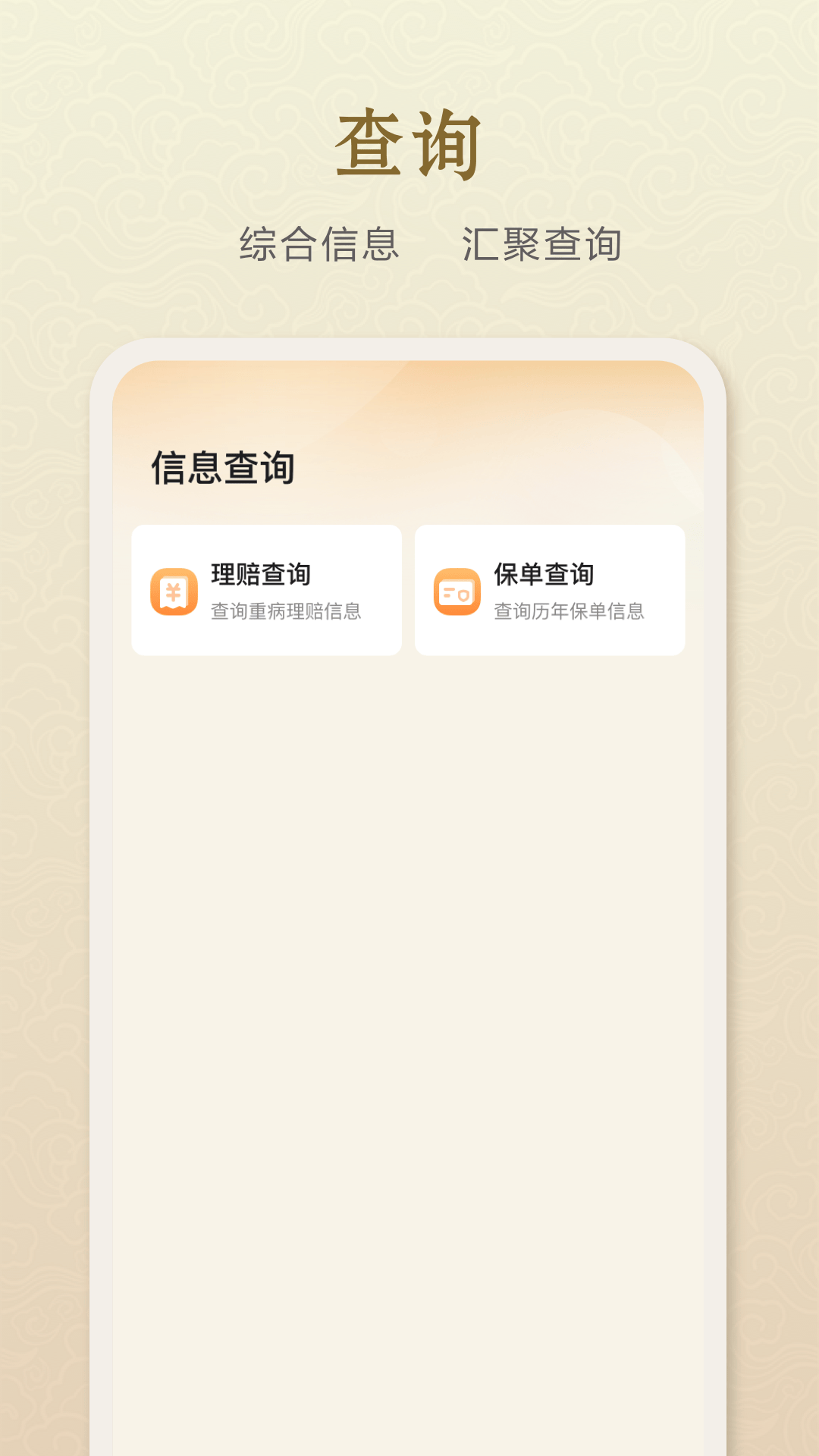Tap the 保单查询 card title text
This screenshot has height=1456, width=819.
coord(546,577)
